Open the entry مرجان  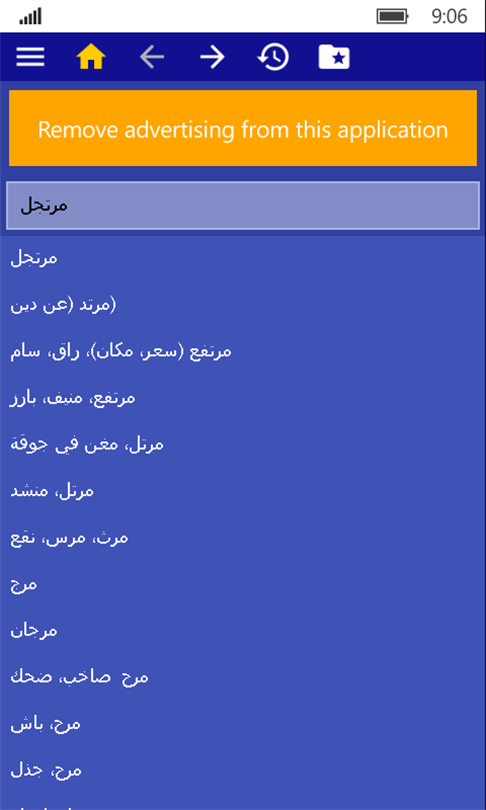coord(243,631)
